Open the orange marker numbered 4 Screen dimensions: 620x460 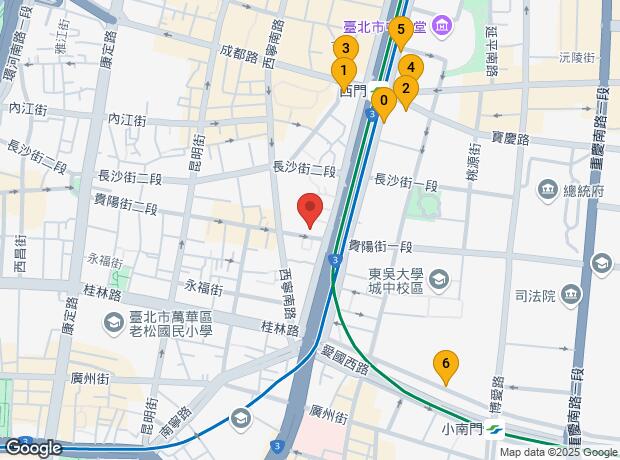pyautogui.click(x=408, y=67)
